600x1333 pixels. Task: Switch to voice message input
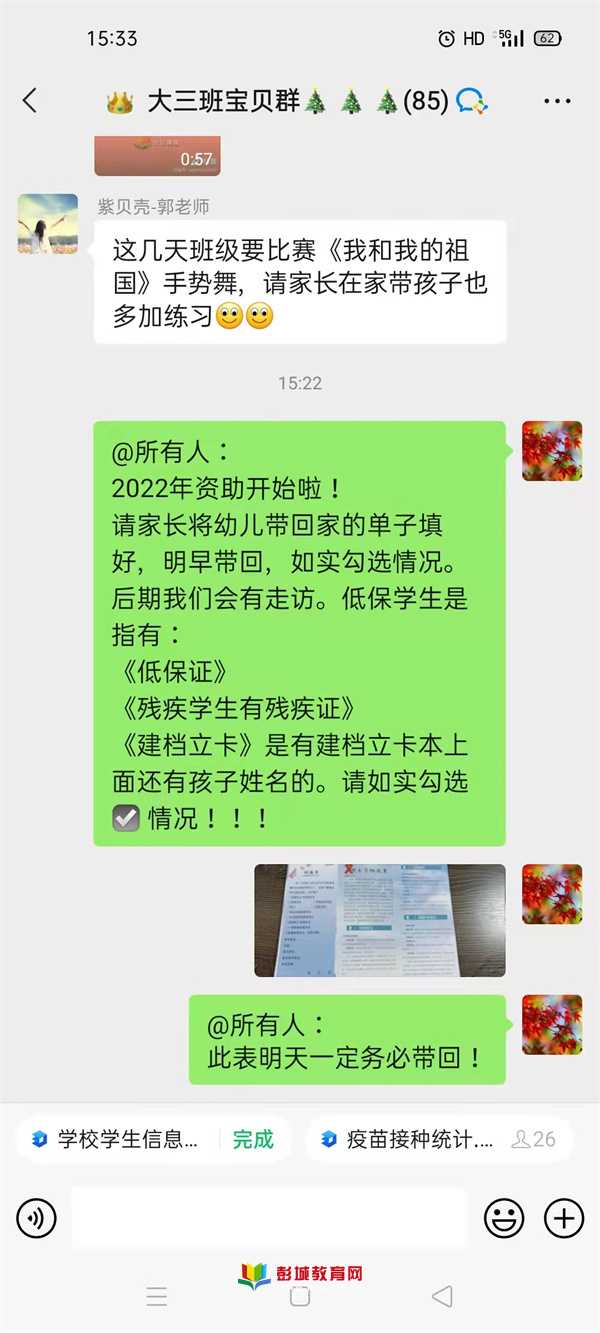[37, 1218]
